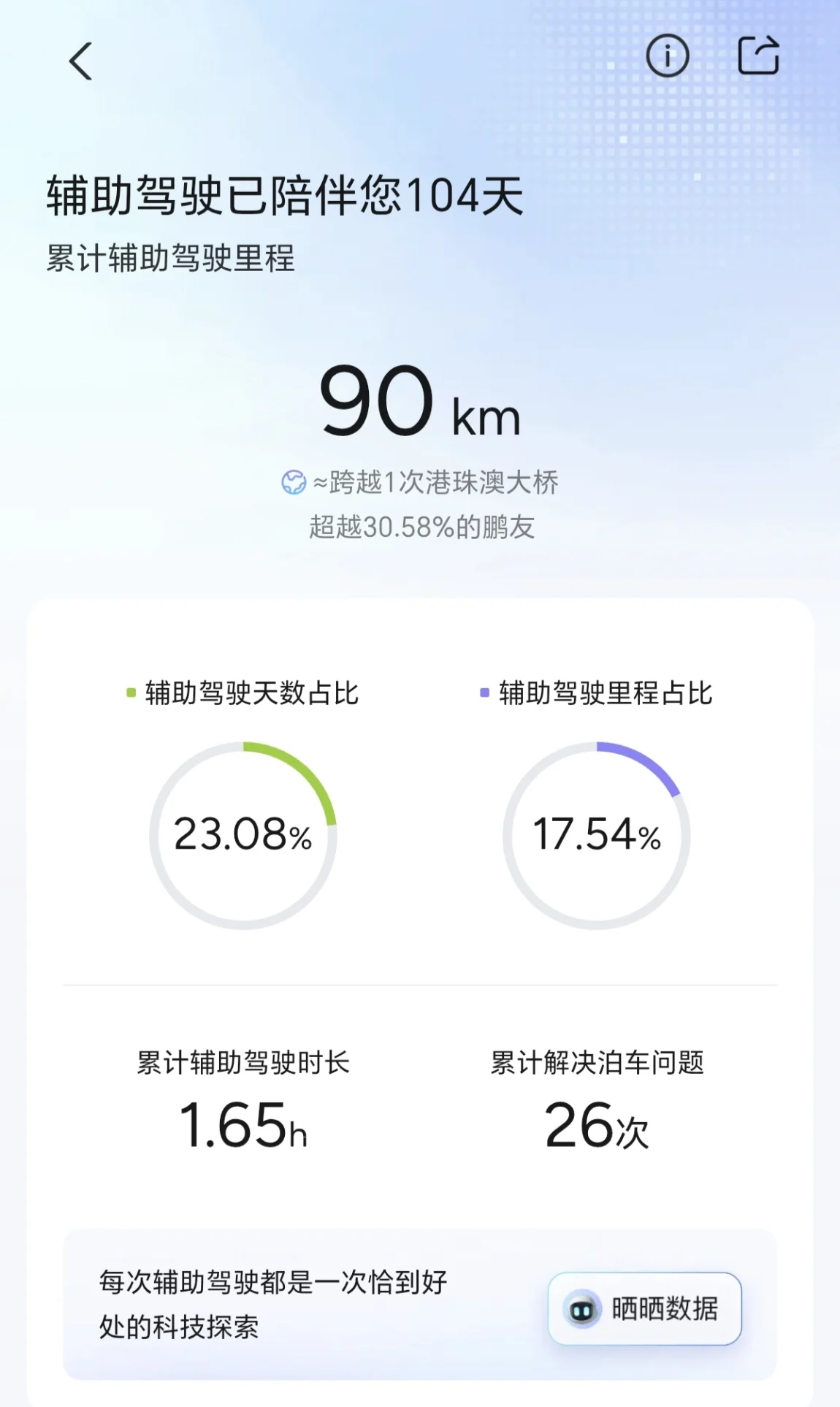Viewport: 840px width, 1407px height.
Task: Go back using the top-left arrow
Action: (x=80, y=61)
